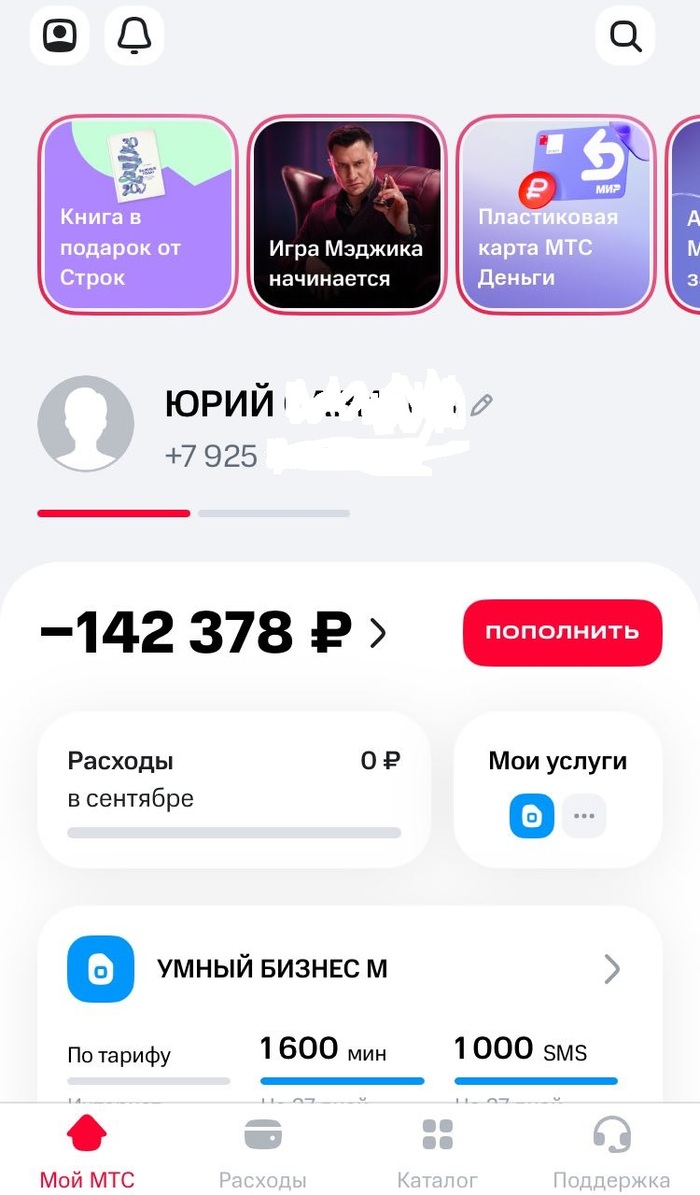Open the notifications bell
Viewport: 700px width, 1195px height.
point(134,35)
